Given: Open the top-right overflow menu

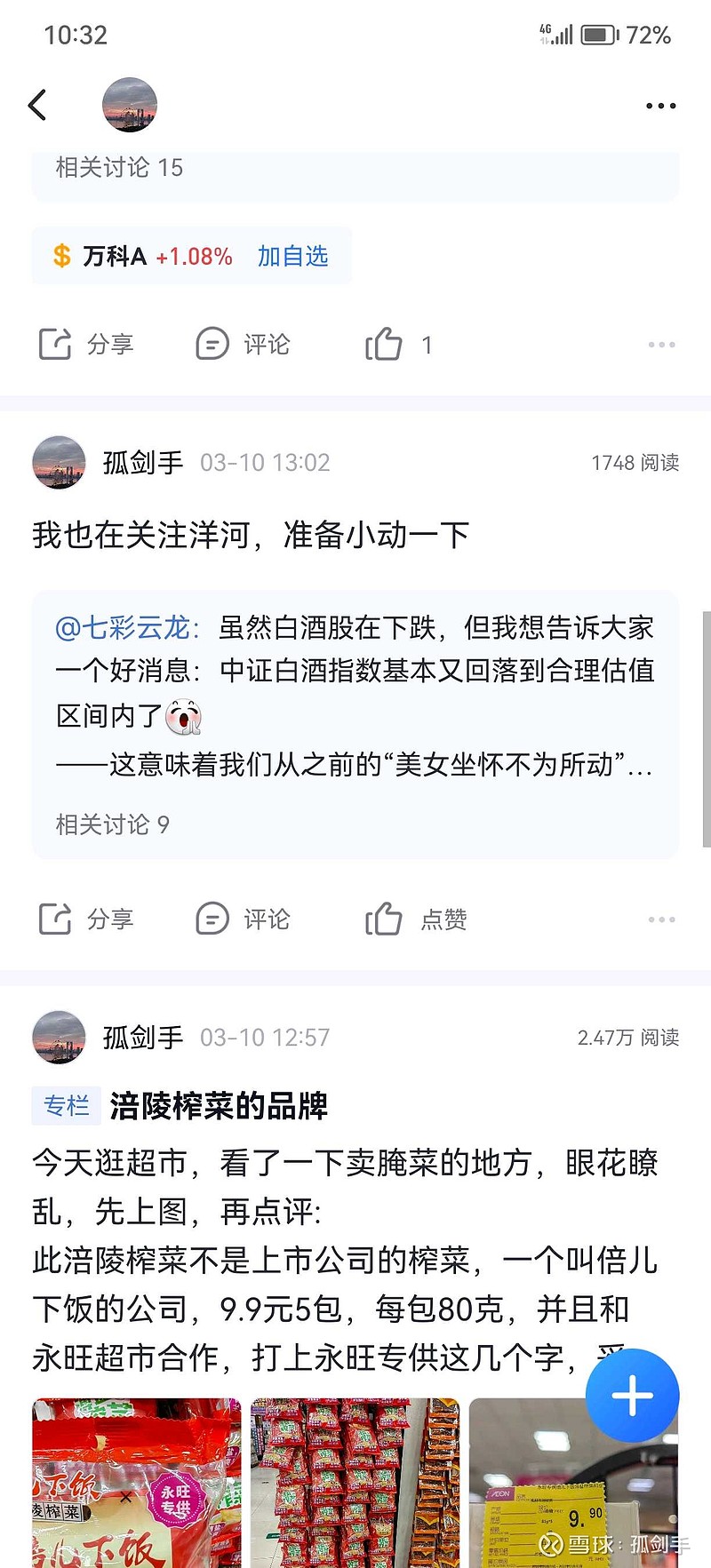Looking at the screenshot, I should [x=660, y=106].
